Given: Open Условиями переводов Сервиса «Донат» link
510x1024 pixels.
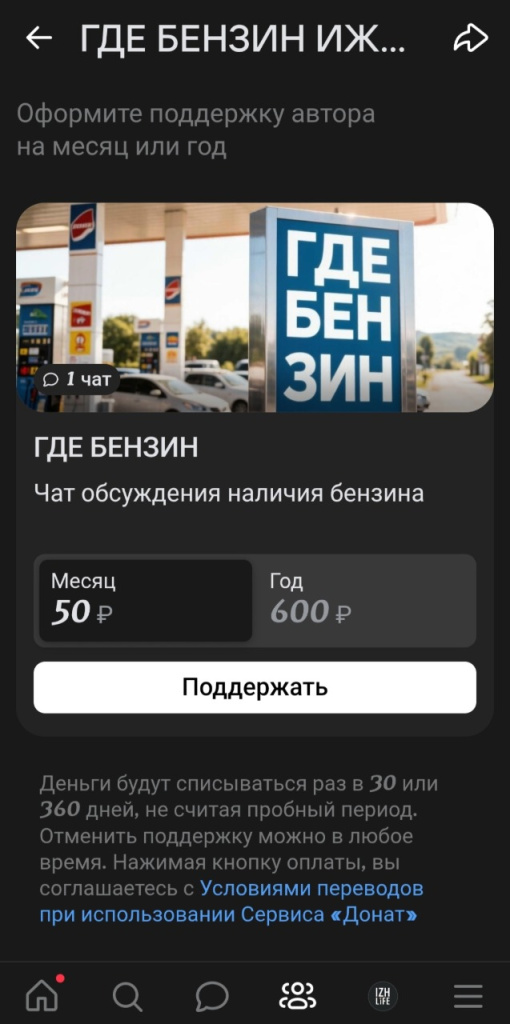Looking at the screenshot, I should tap(231, 901).
